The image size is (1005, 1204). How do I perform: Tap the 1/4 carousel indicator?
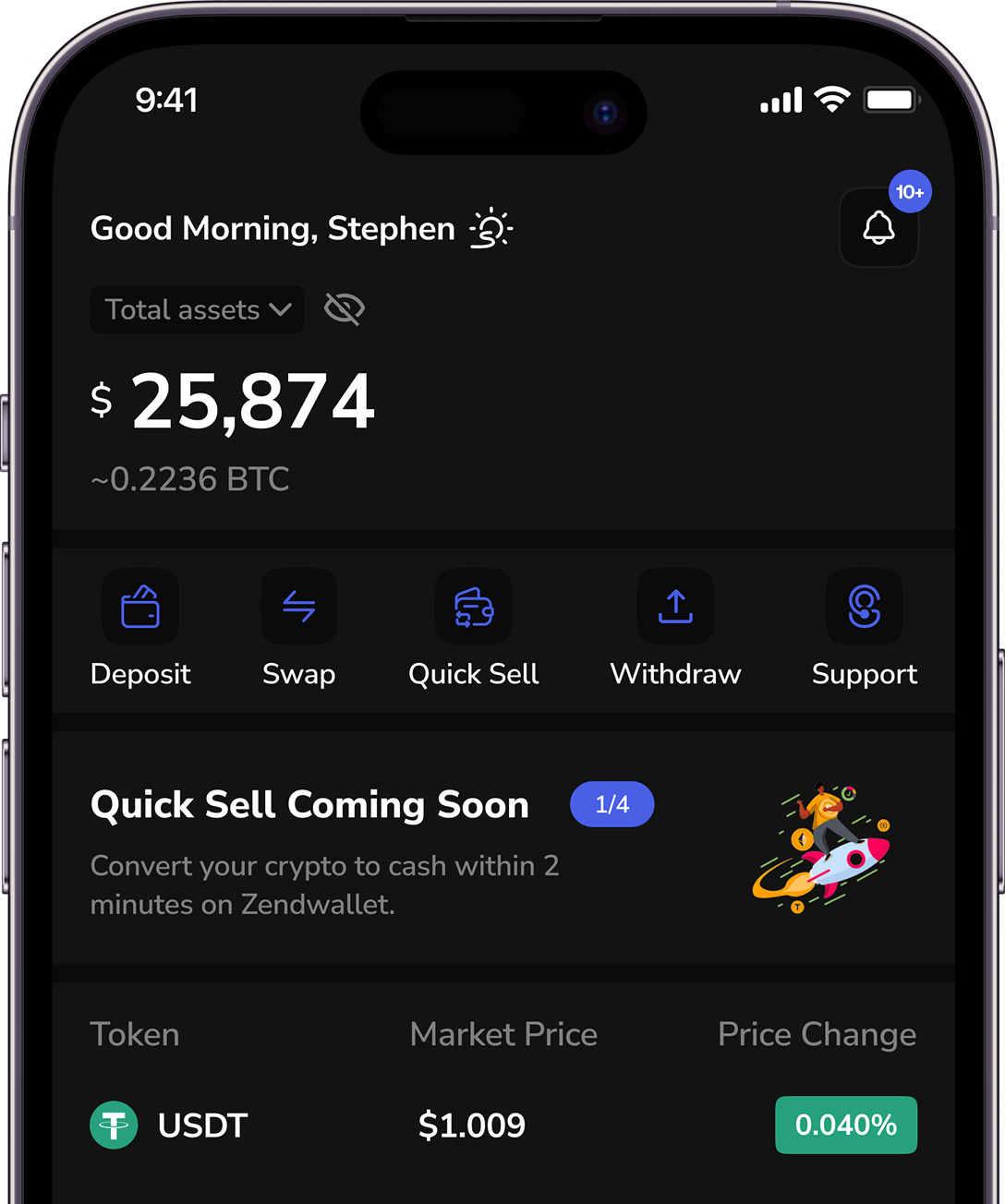click(611, 804)
